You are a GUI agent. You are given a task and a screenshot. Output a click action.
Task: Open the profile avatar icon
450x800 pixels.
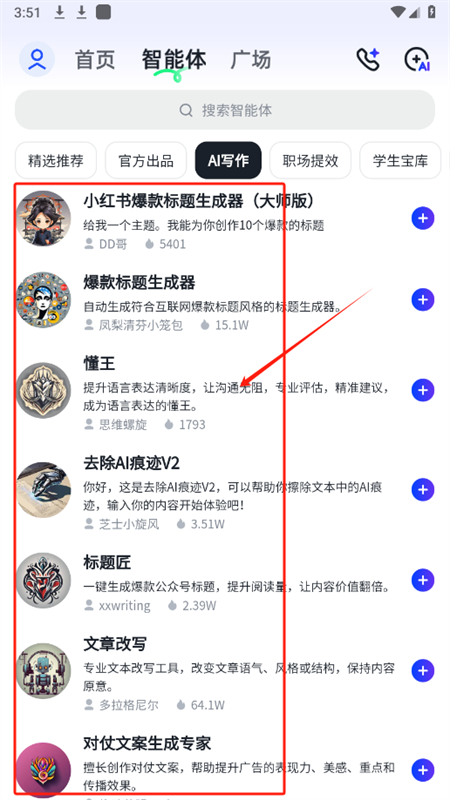[x=37, y=60]
